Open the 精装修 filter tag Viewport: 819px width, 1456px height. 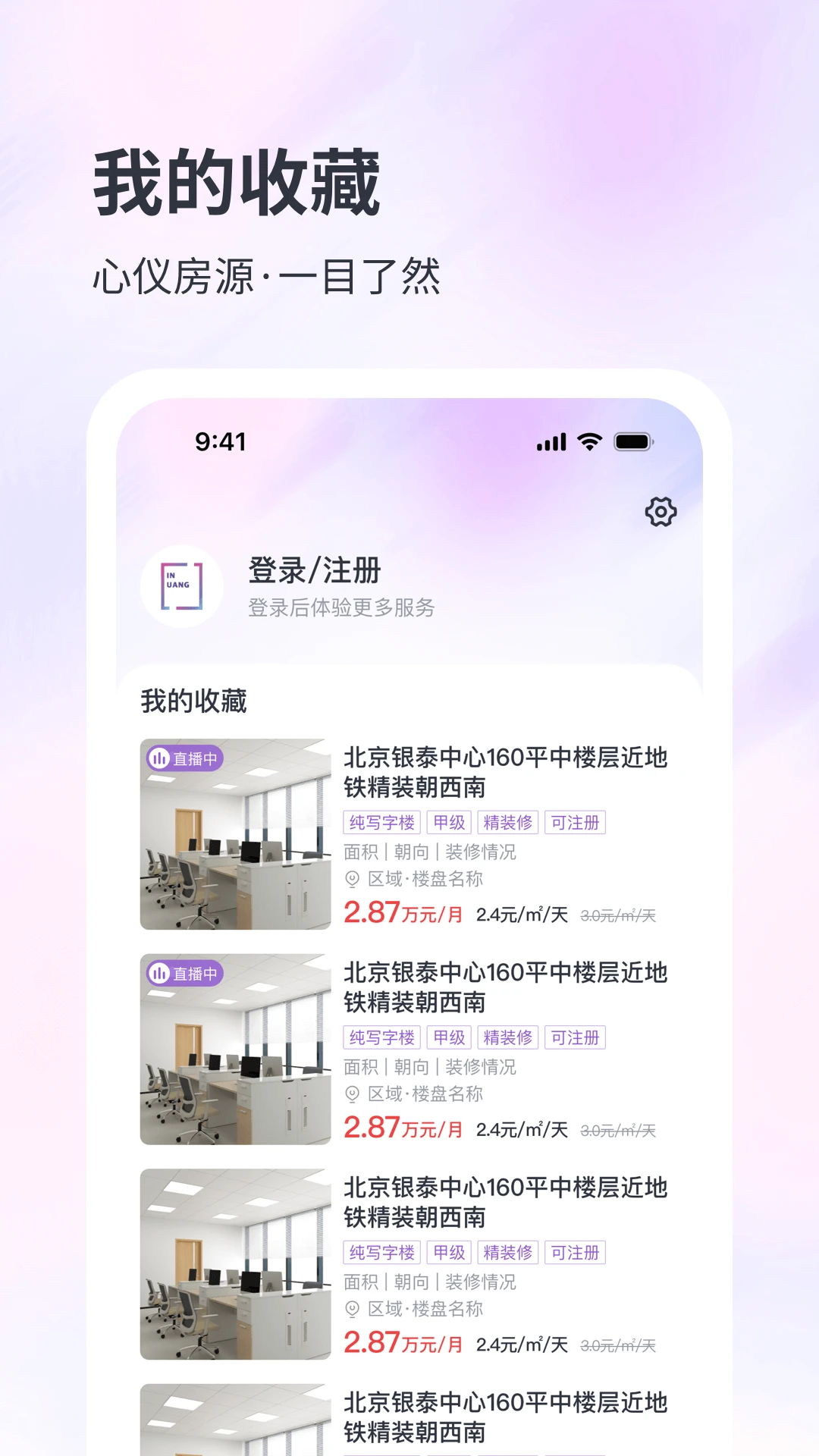point(508,822)
